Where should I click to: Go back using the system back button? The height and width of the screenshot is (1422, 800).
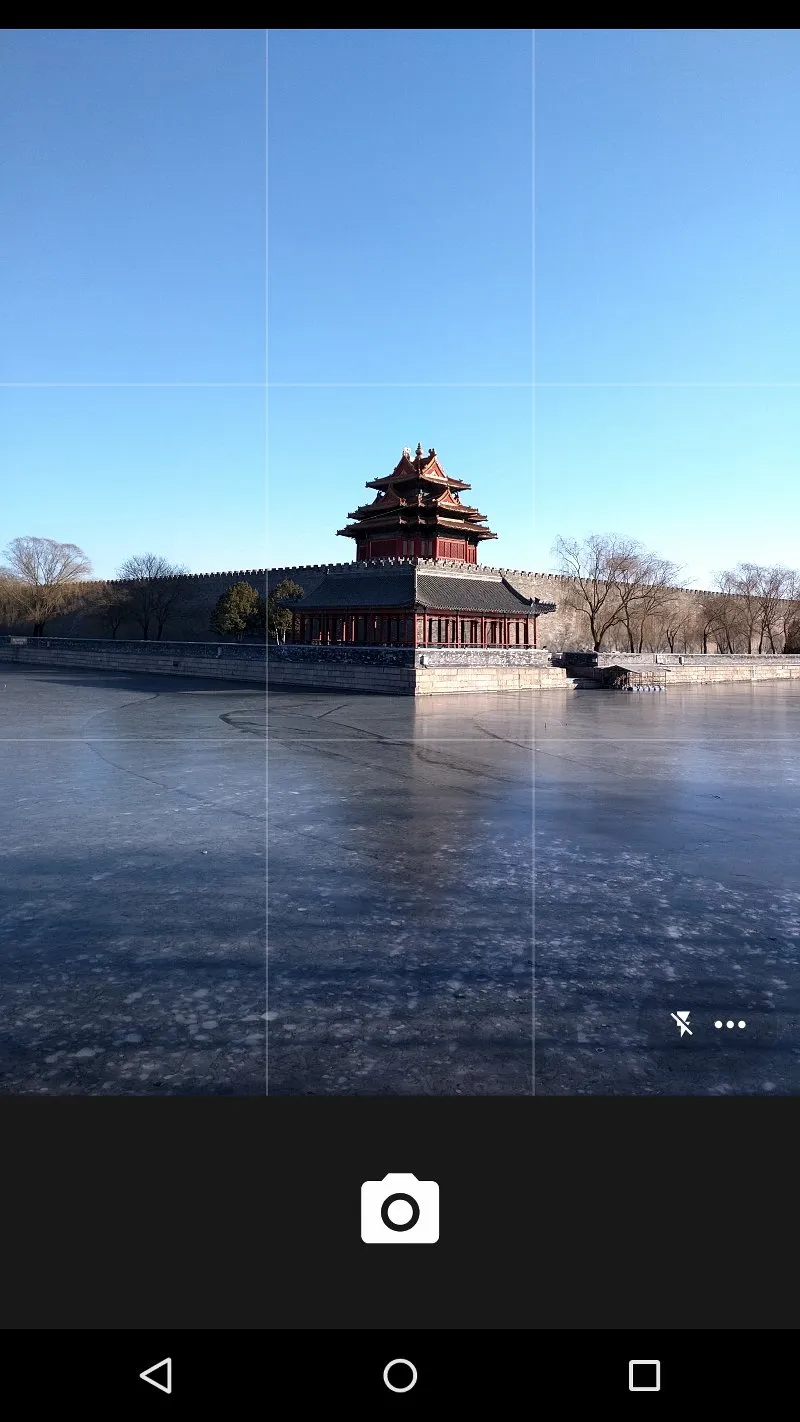(156, 1375)
